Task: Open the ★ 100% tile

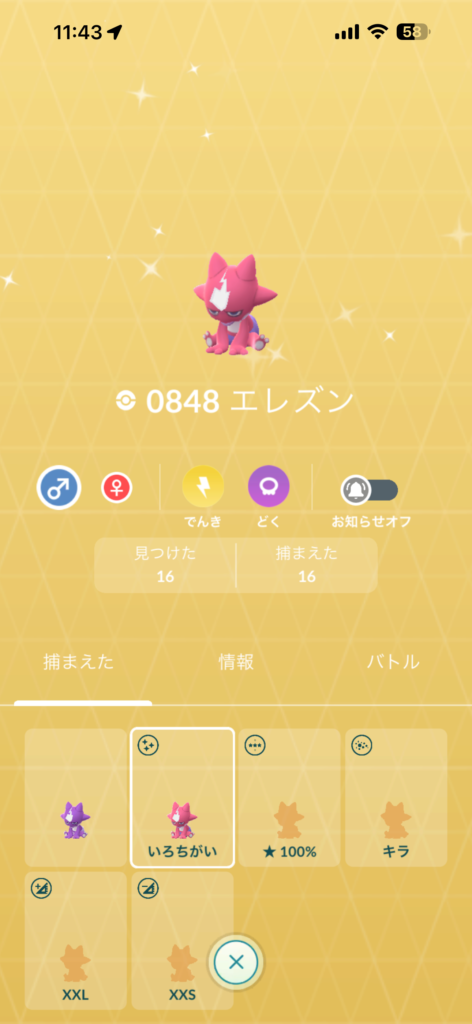Action: (x=289, y=797)
